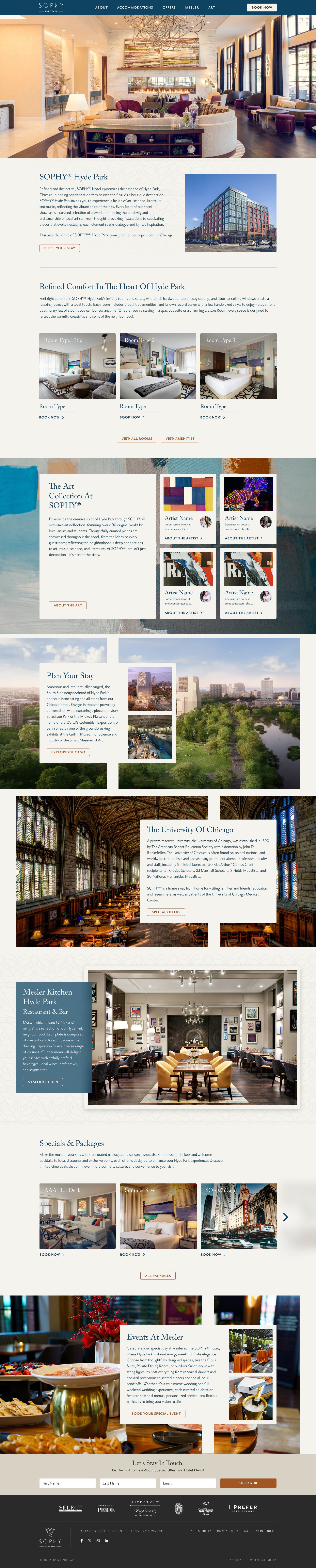Open Special Offers for University of Chicago

click(166, 912)
